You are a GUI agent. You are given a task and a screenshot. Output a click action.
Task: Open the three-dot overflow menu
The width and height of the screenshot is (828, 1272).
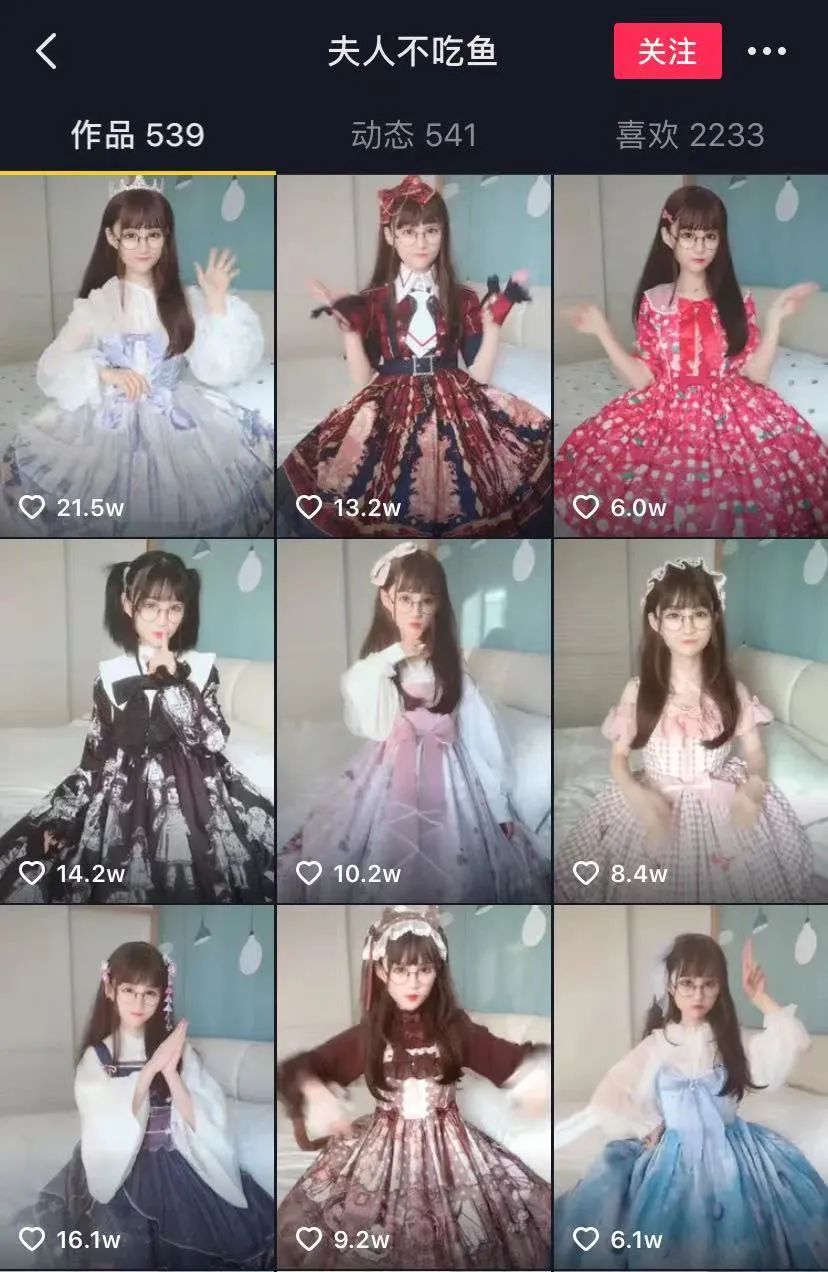click(x=767, y=51)
